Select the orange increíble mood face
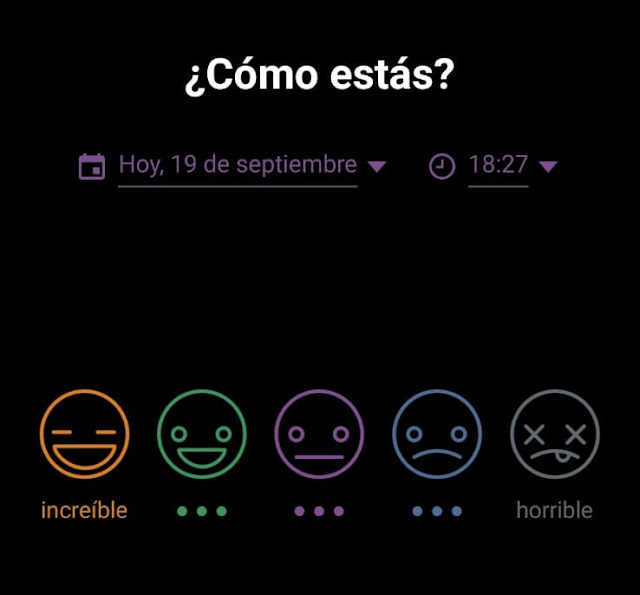The image size is (640, 595). [85, 435]
